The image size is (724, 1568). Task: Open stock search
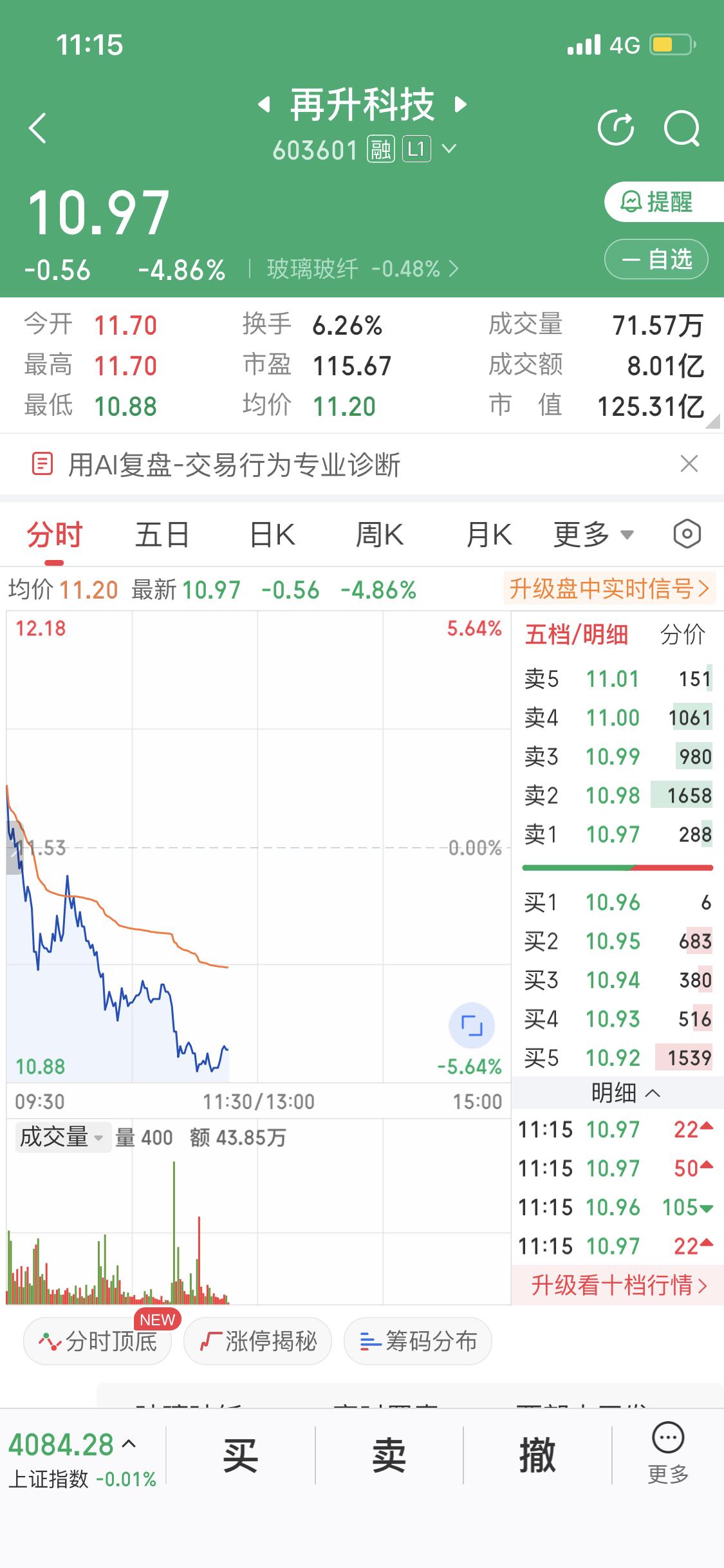click(682, 127)
